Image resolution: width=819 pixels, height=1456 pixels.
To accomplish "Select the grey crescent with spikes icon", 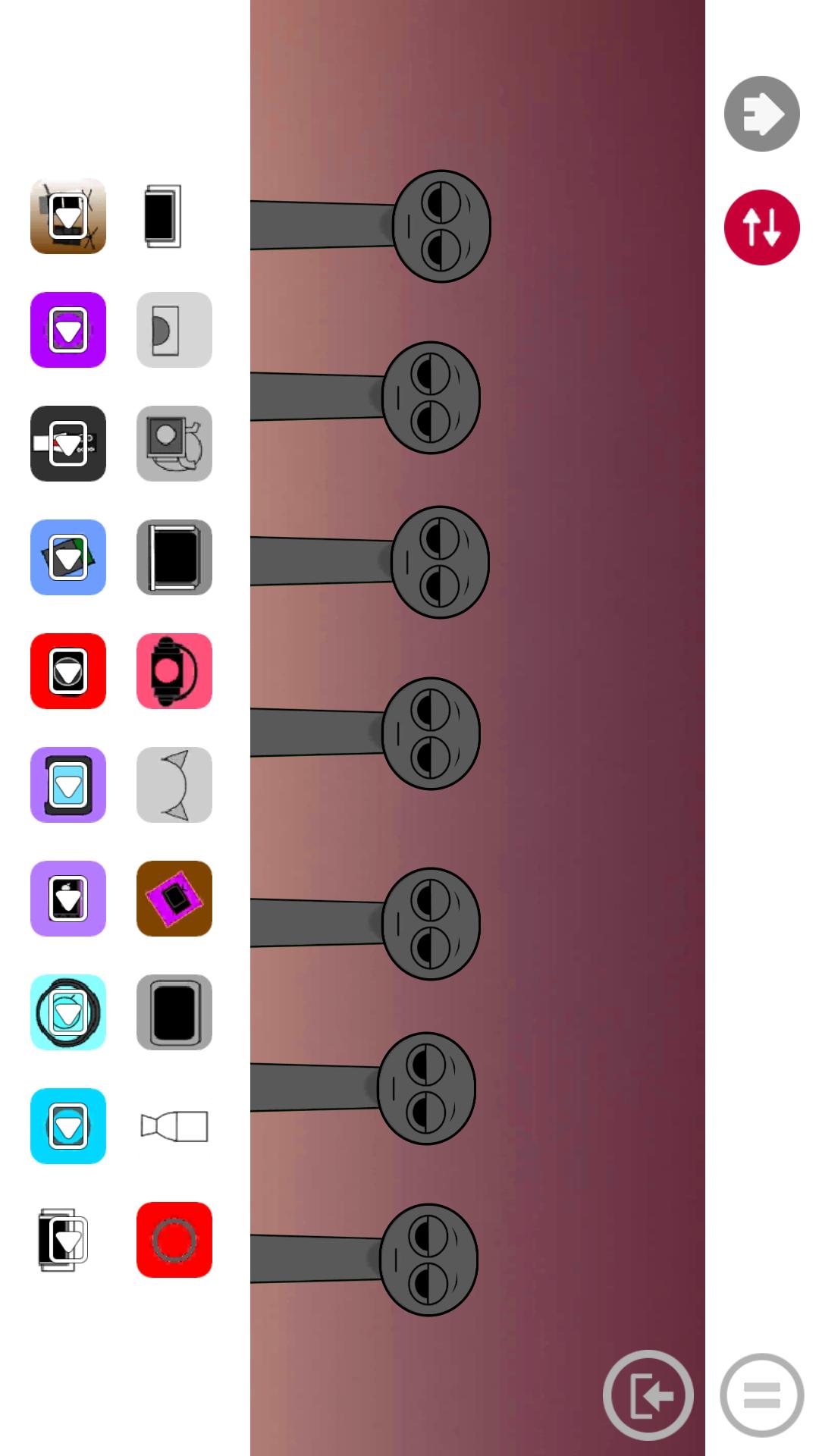I will pyautogui.click(x=174, y=785).
